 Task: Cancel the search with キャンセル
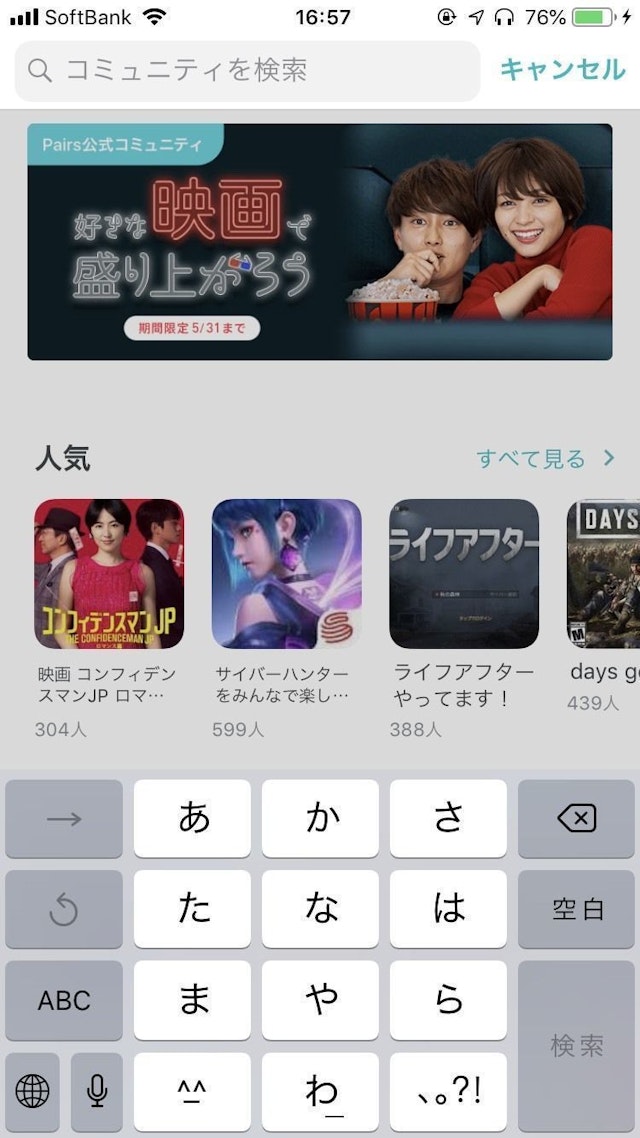(562, 70)
